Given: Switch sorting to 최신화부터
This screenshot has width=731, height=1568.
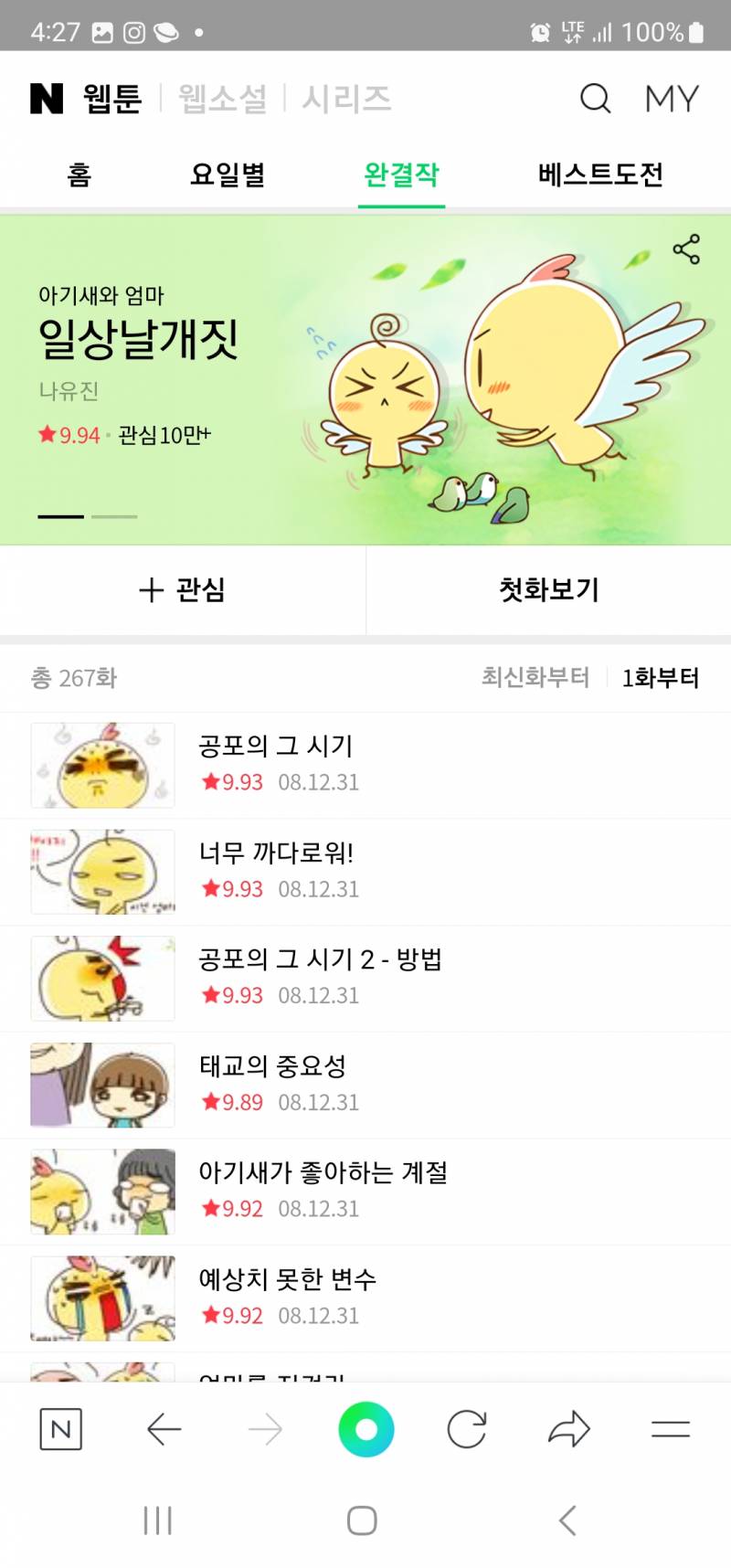Looking at the screenshot, I should (x=535, y=678).
